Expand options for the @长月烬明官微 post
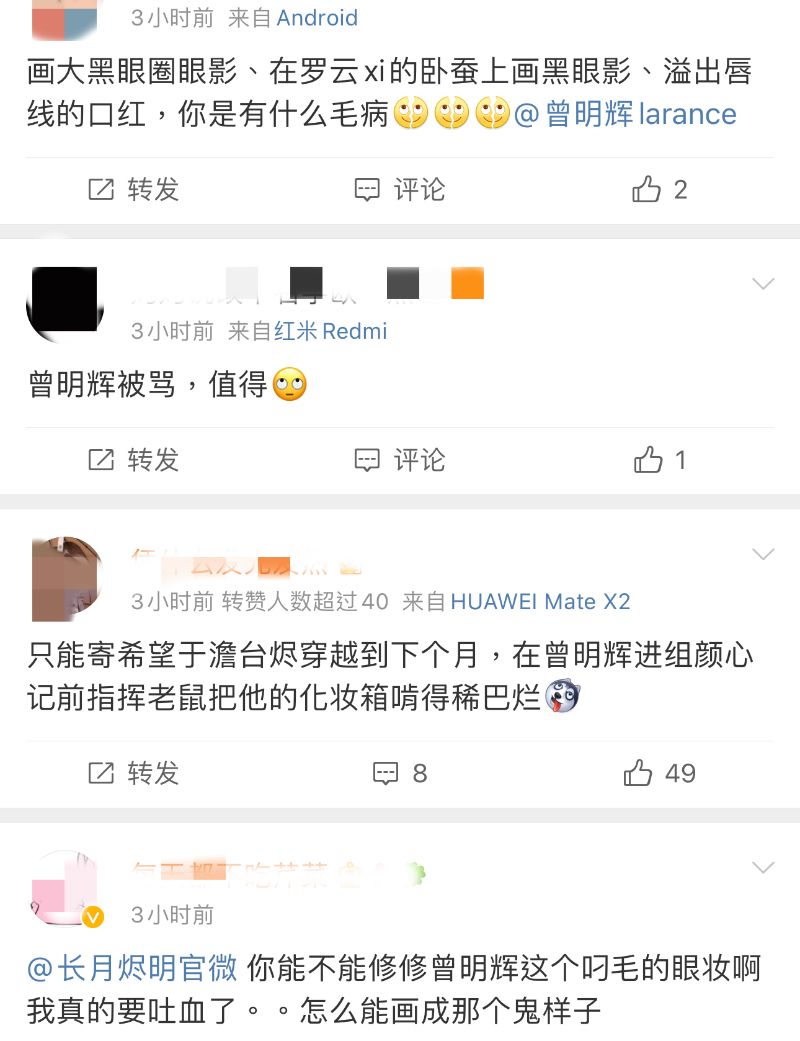Screen dimensions: 800x1041 click(763, 866)
